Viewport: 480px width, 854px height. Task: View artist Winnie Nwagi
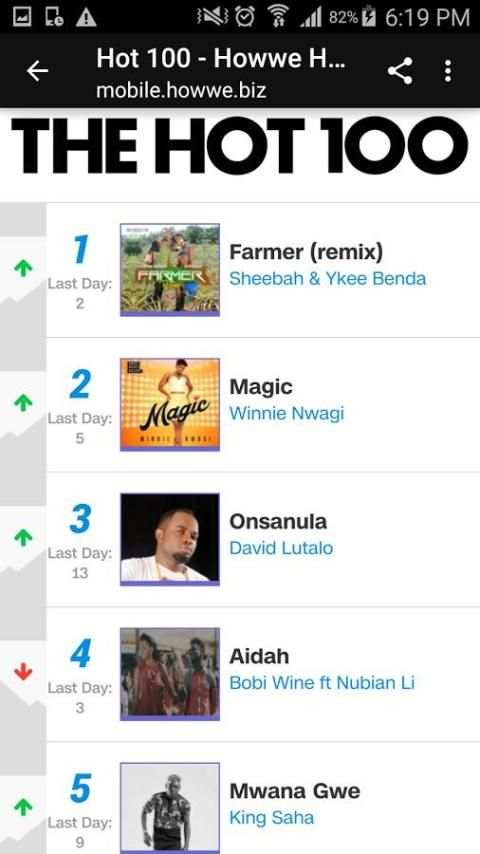[x=287, y=413]
